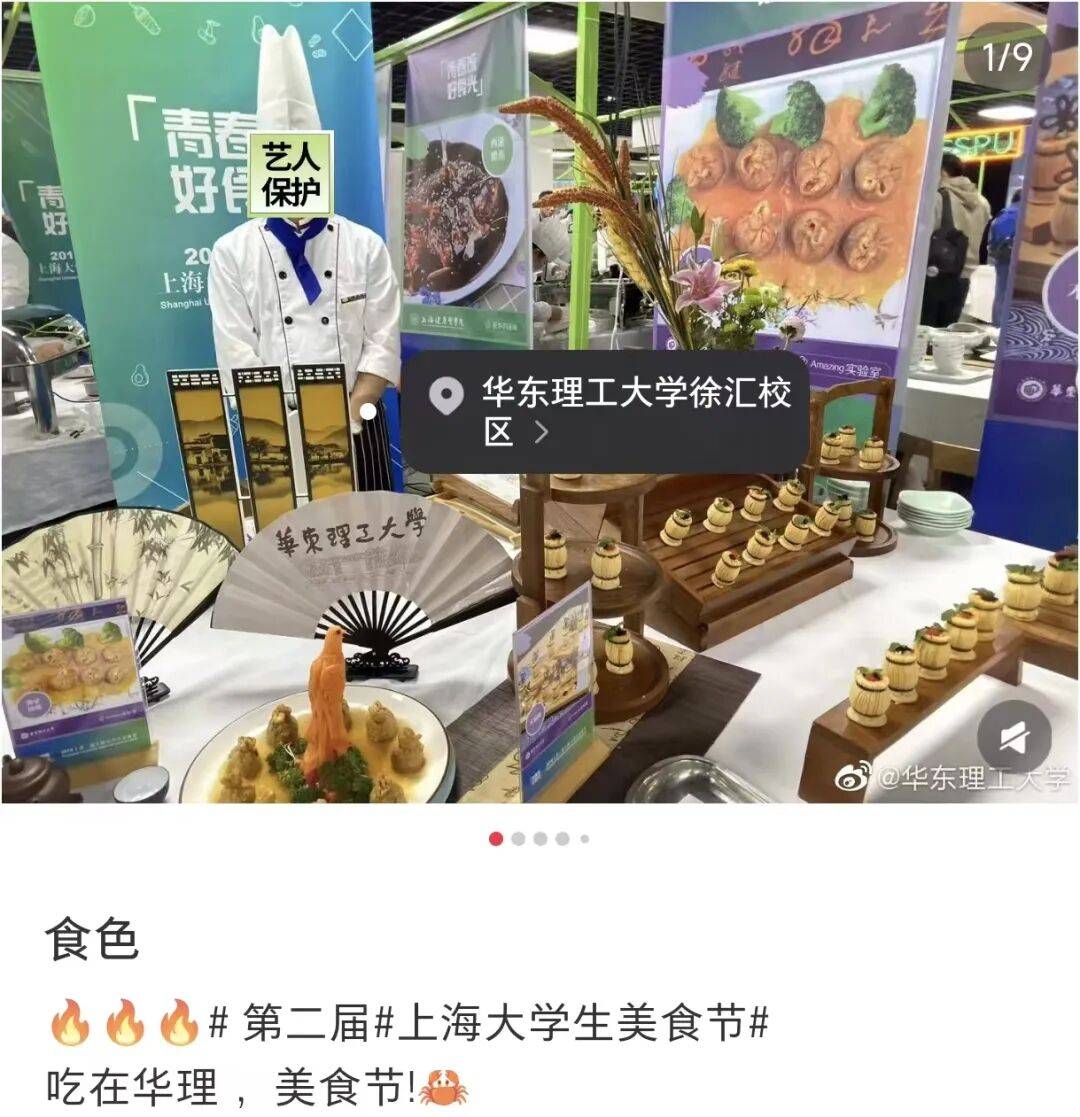Tap the image carousel page indicator dots

pos(540,839)
